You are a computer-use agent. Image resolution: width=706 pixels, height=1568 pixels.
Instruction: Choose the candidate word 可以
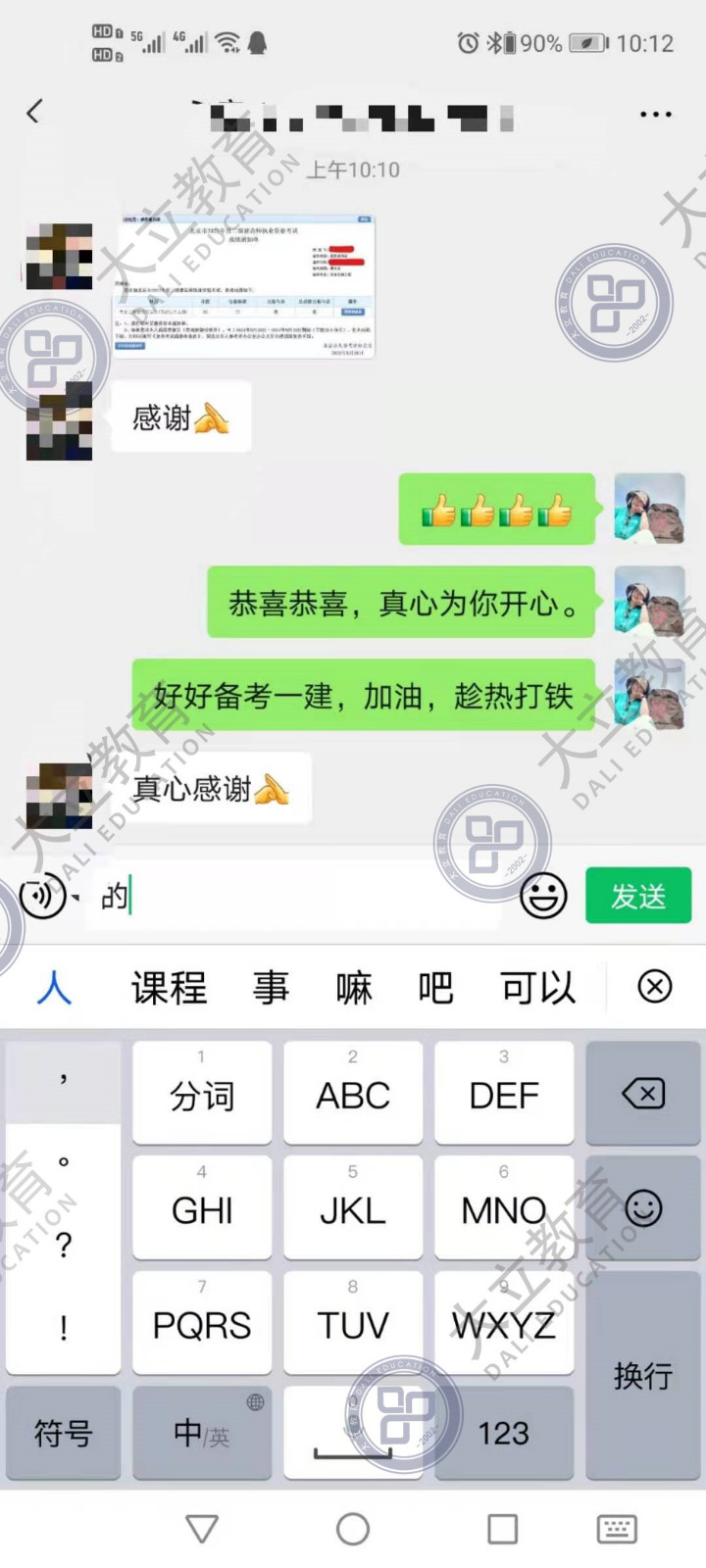coord(537,988)
